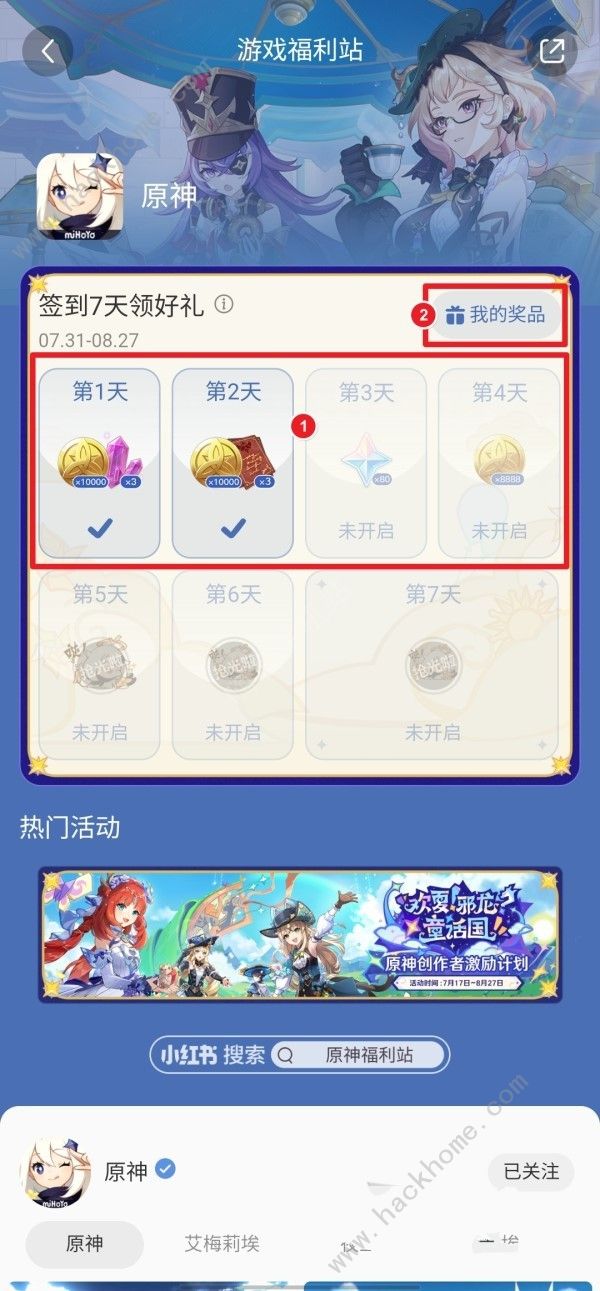600x1291 pixels.
Task: Select the 第2天 reward card
Action: [232, 462]
